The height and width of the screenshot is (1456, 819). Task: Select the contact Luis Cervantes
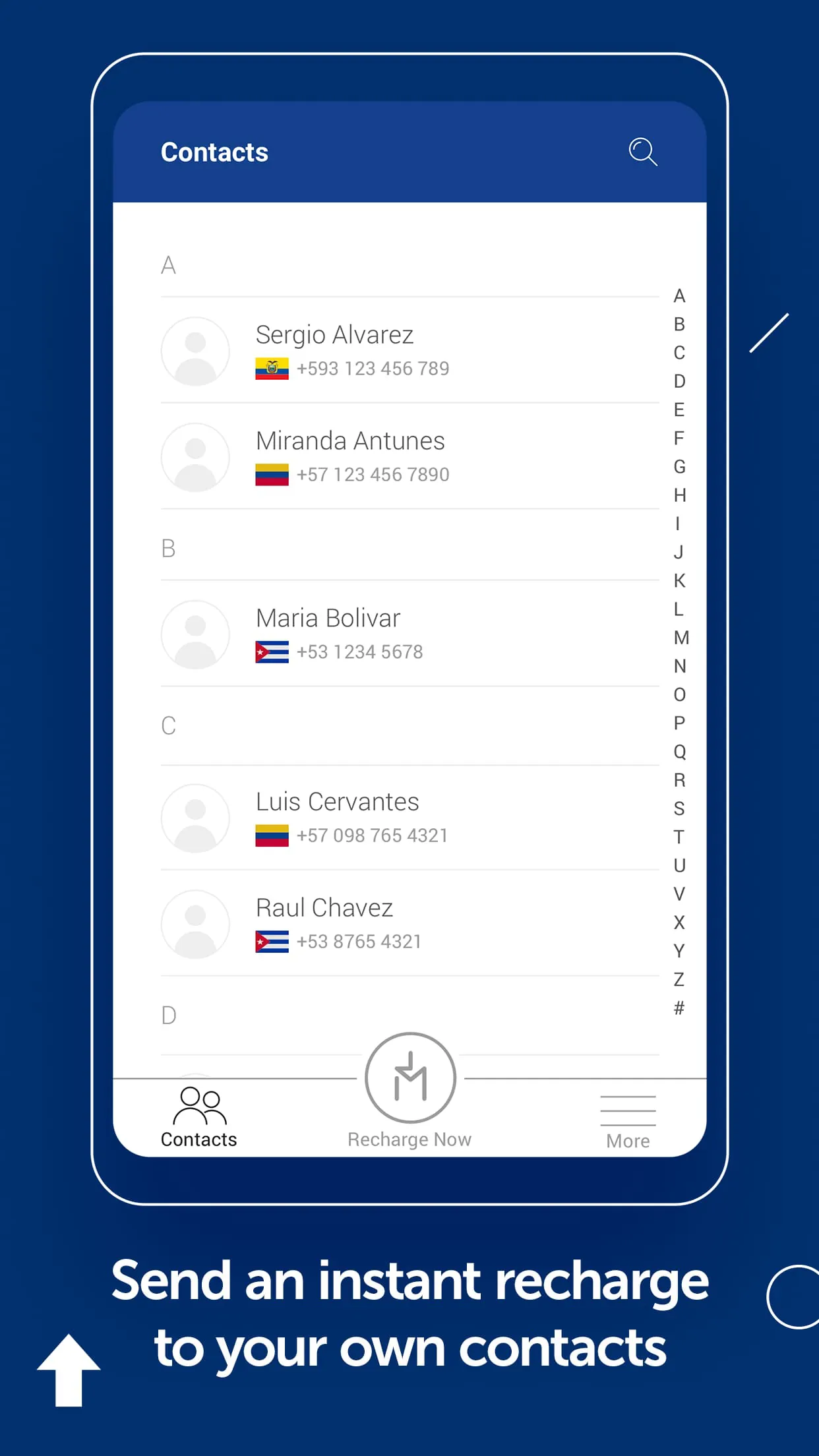pyautogui.click(x=336, y=802)
